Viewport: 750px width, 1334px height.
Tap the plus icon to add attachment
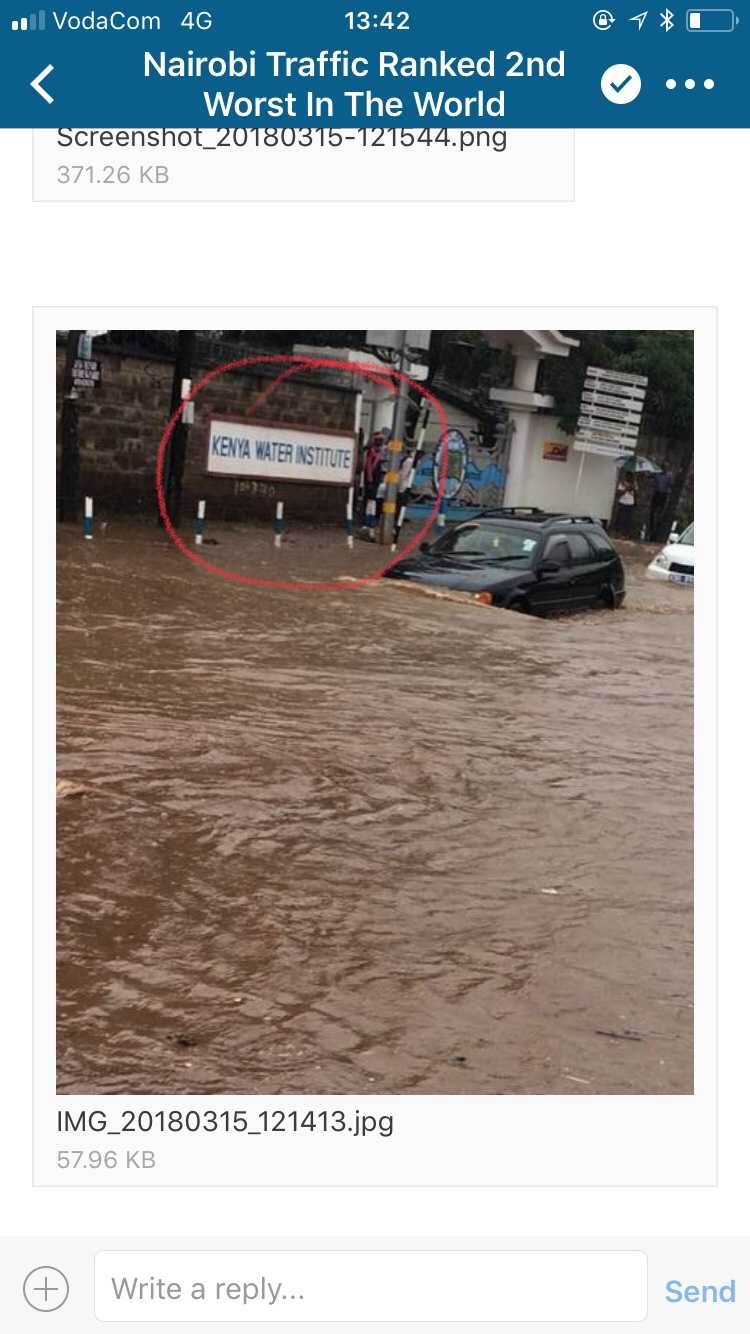[46, 1288]
